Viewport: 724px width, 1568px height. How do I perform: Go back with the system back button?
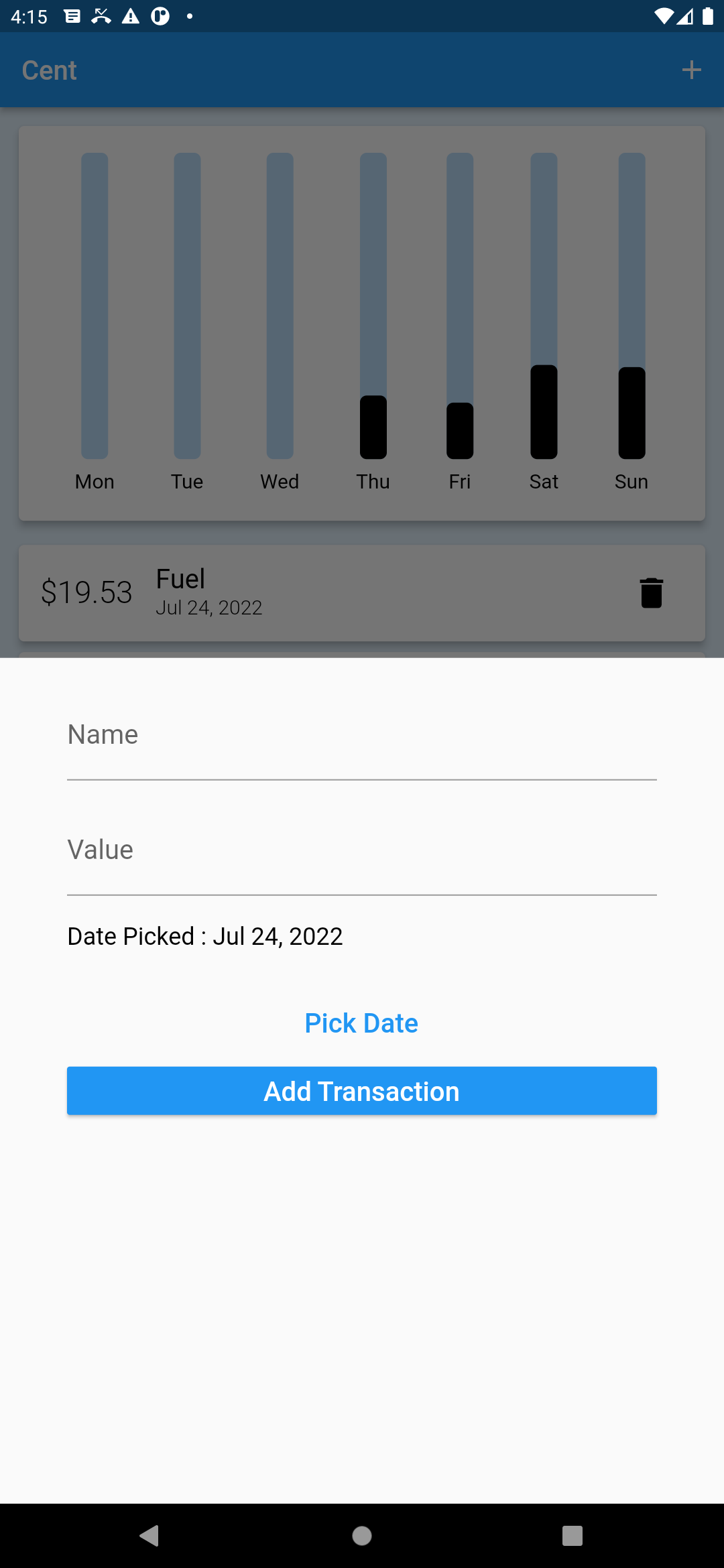[149, 1535]
